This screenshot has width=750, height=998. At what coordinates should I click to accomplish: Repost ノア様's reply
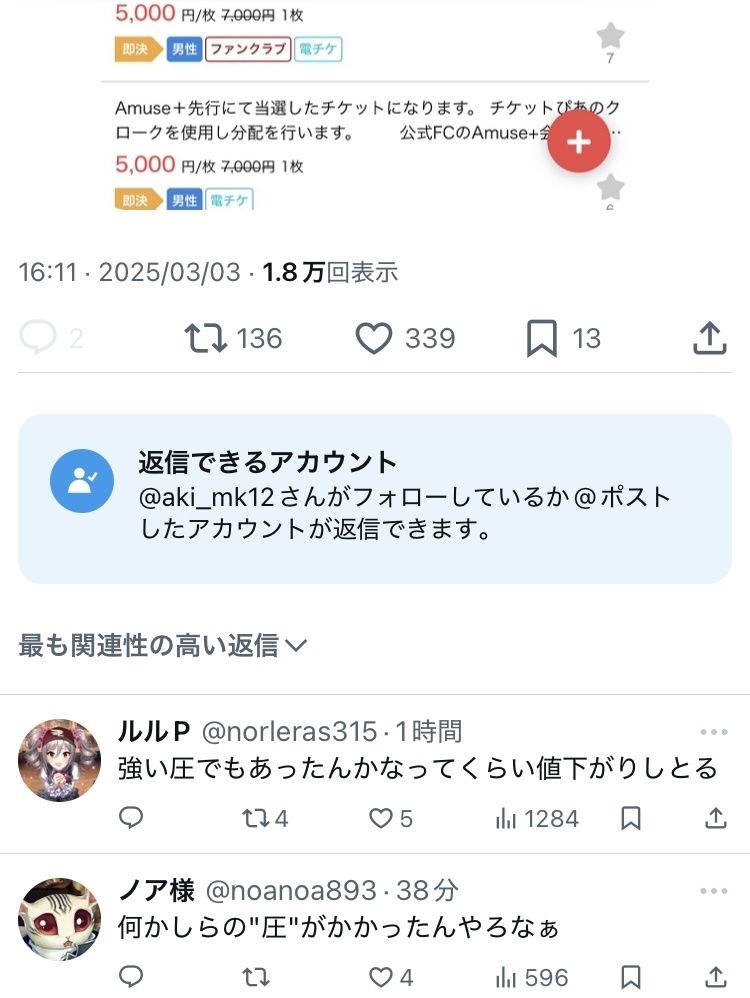[x=256, y=977]
